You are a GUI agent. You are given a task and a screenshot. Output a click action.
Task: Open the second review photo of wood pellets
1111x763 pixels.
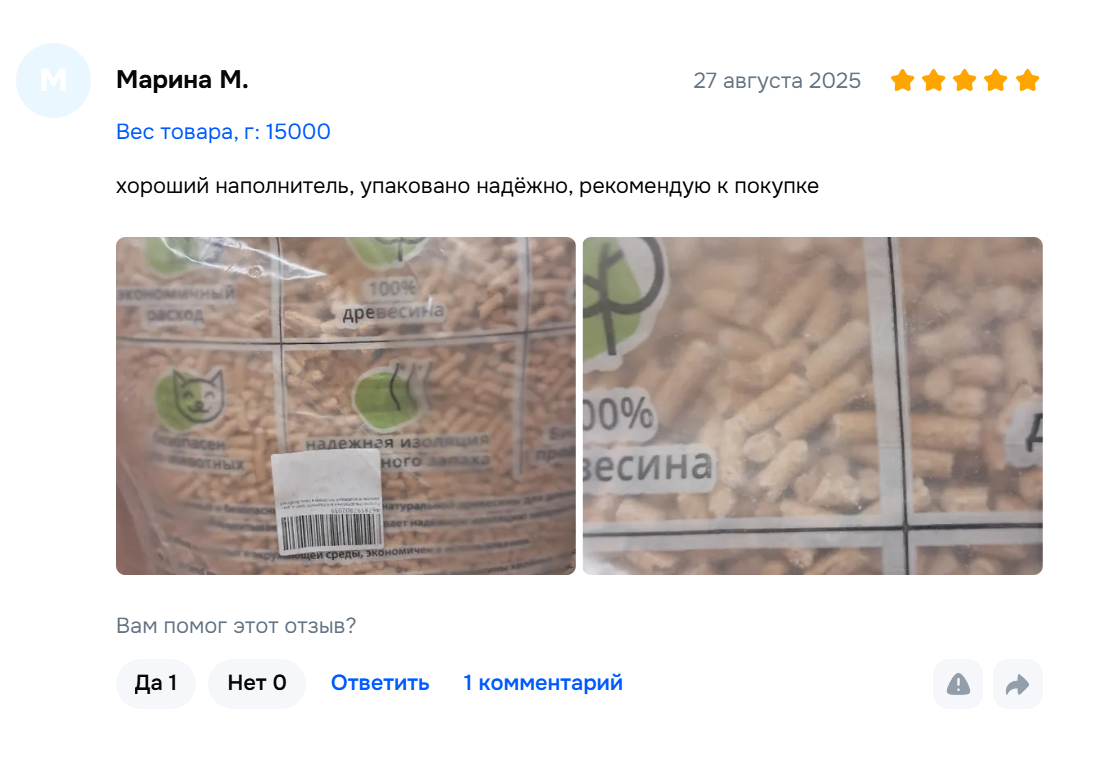click(x=812, y=406)
